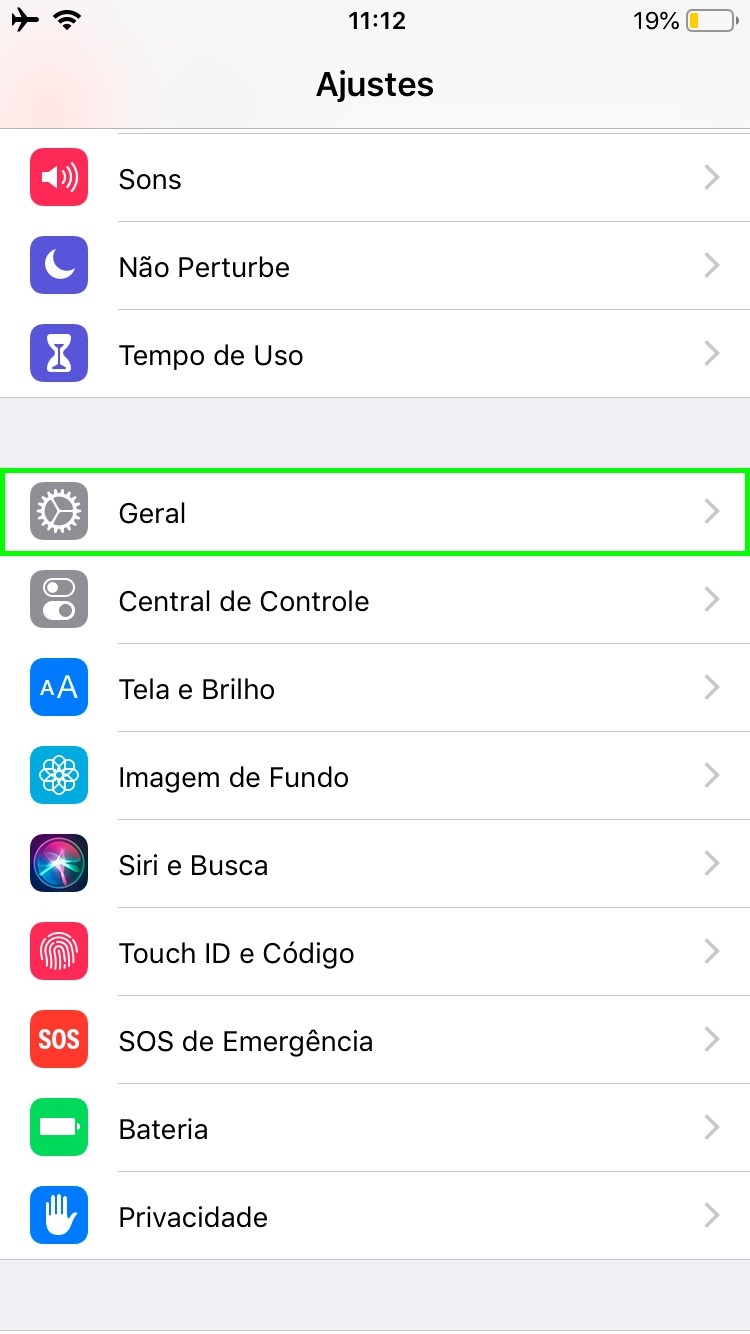Open Imagem de Fundo settings

pyautogui.click(x=375, y=777)
